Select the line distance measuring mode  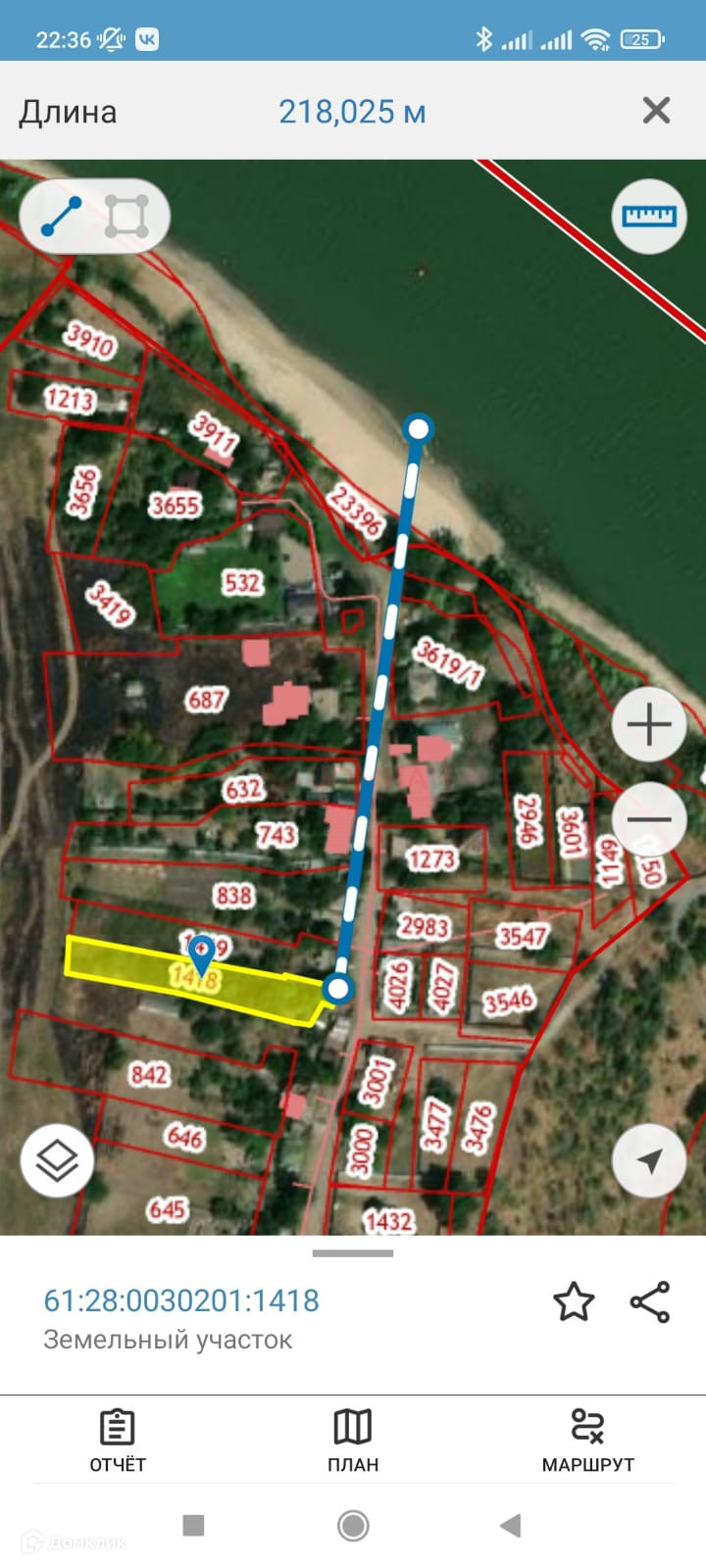click(61, 216)
